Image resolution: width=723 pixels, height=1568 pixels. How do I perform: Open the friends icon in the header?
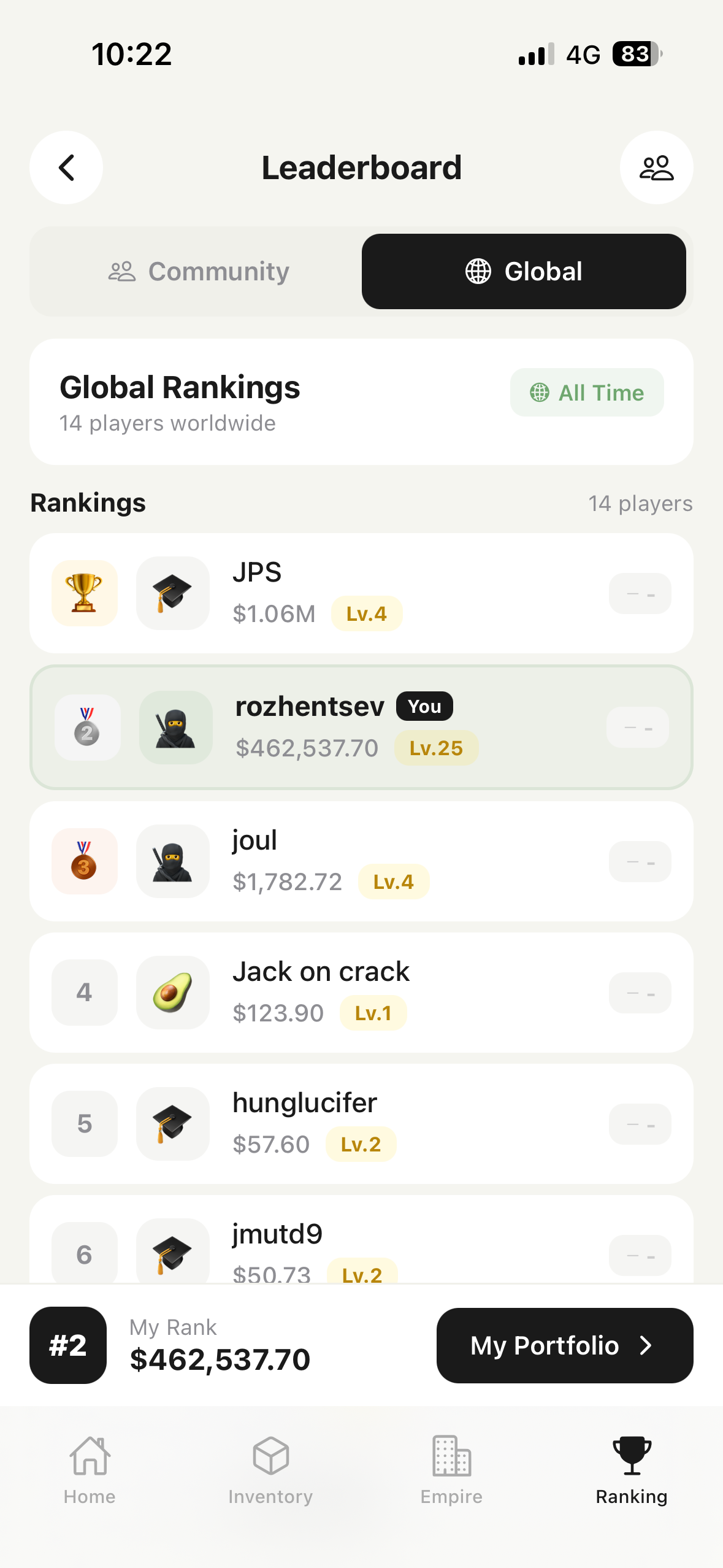click(656, 167)
